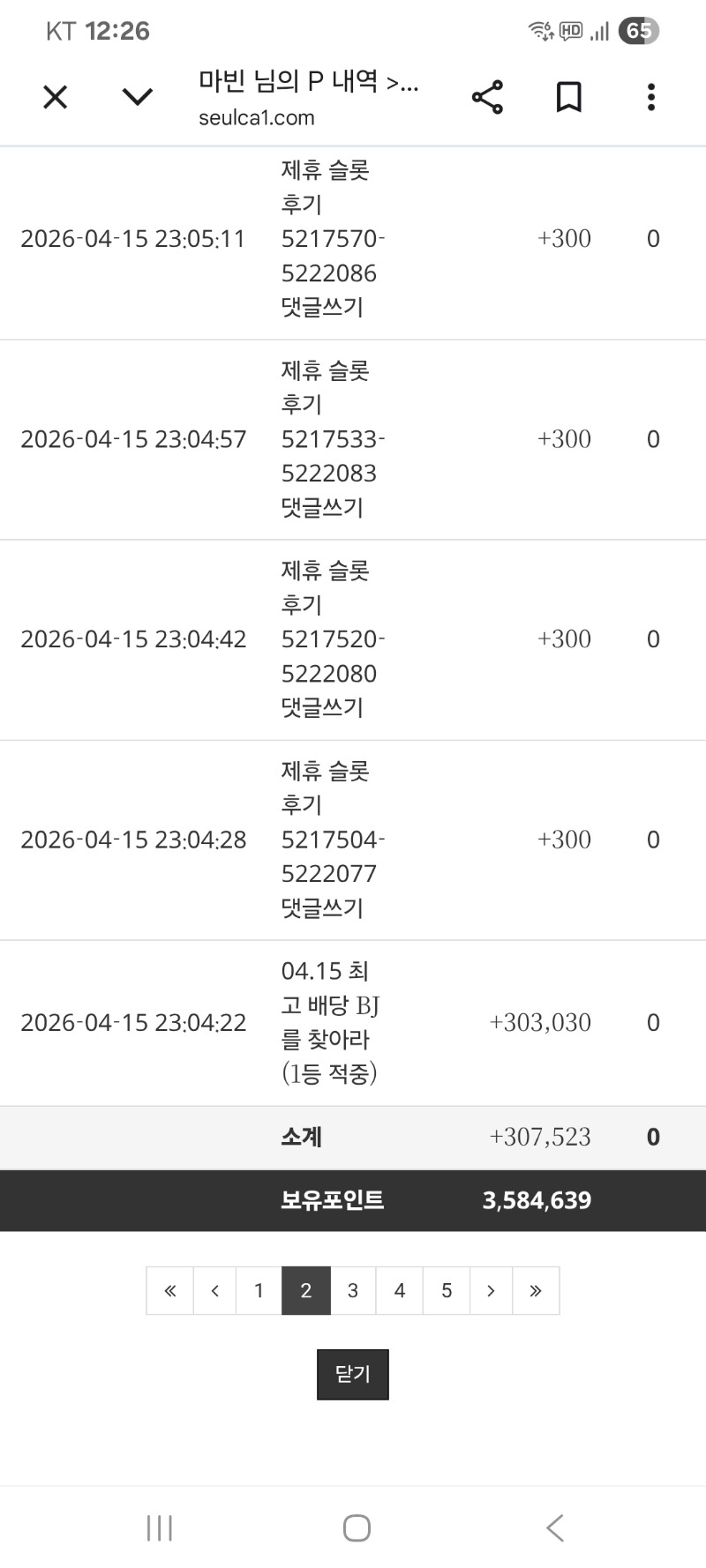Return to the home screen
This screenshot has height=1568, width=706.
tap(357, 1528)
